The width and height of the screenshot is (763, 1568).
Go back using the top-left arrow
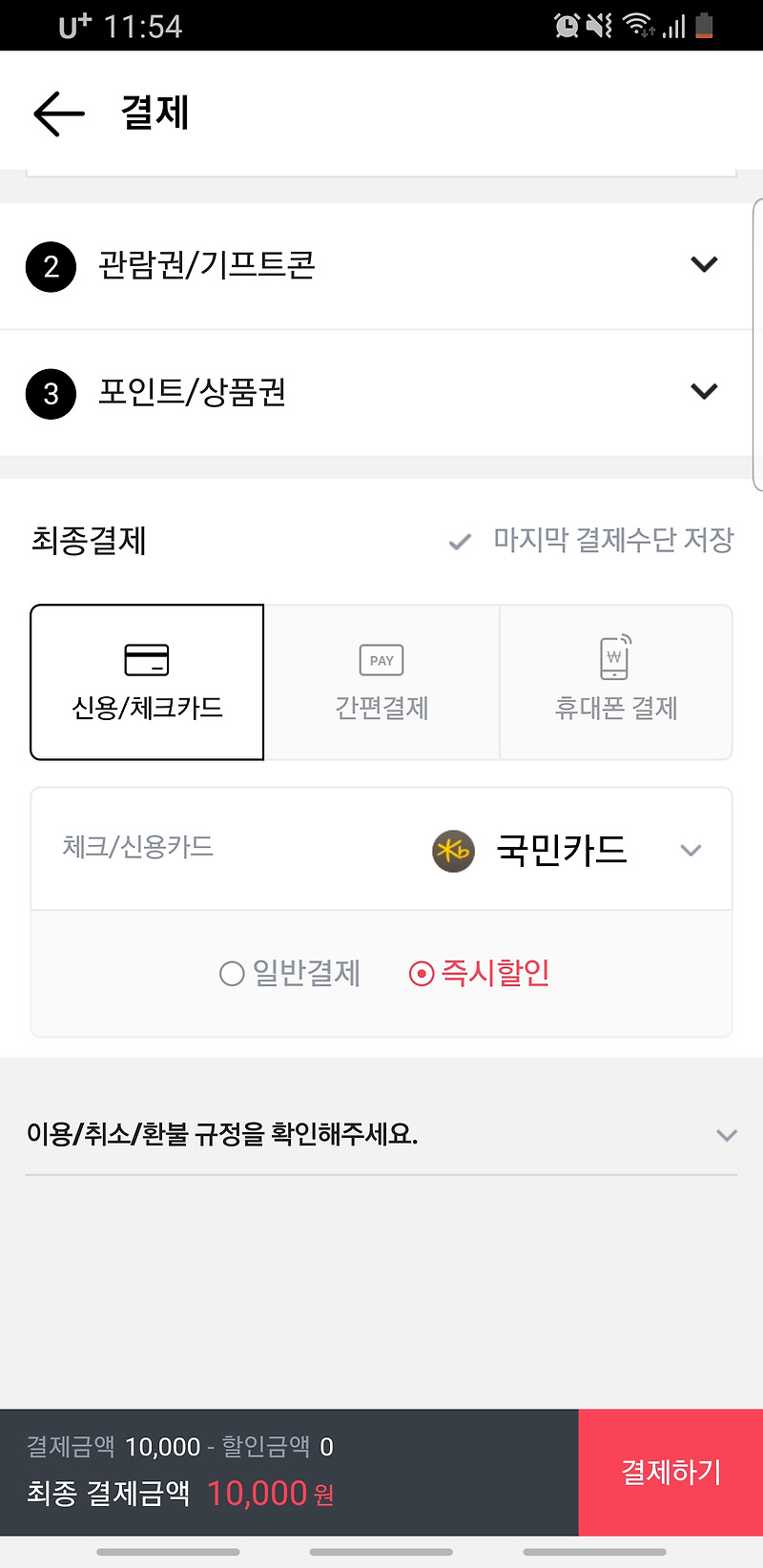click(59, 113)
